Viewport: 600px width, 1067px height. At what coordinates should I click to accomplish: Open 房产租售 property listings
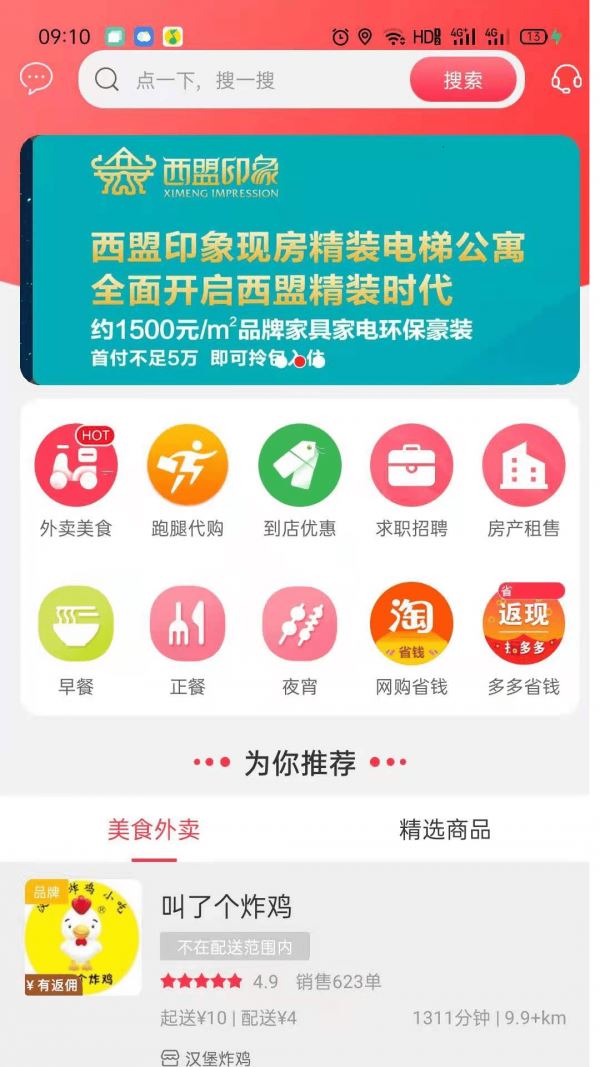(x=524, y=480)
